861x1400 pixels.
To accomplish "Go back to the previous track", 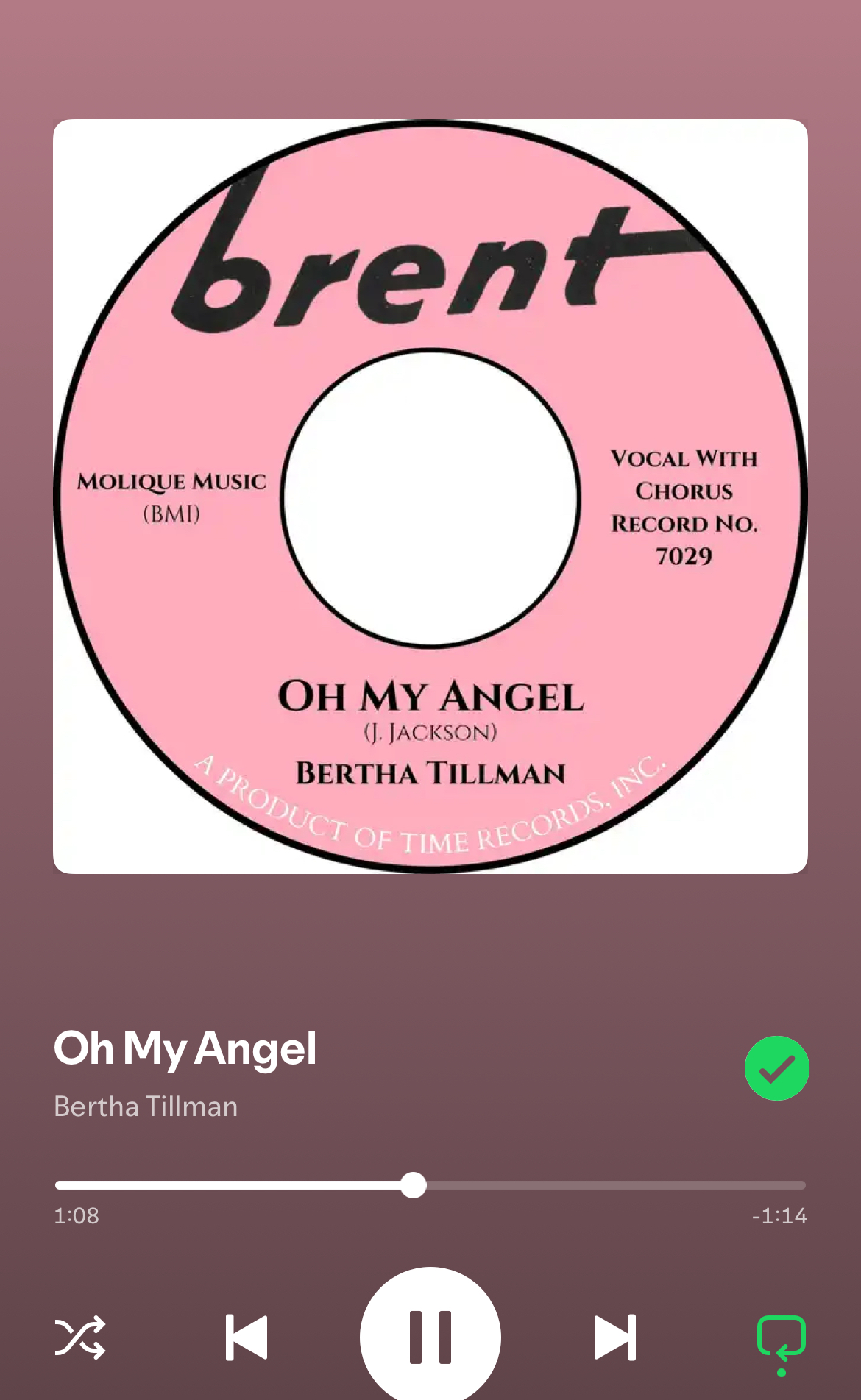I will tap(247, 1337).
